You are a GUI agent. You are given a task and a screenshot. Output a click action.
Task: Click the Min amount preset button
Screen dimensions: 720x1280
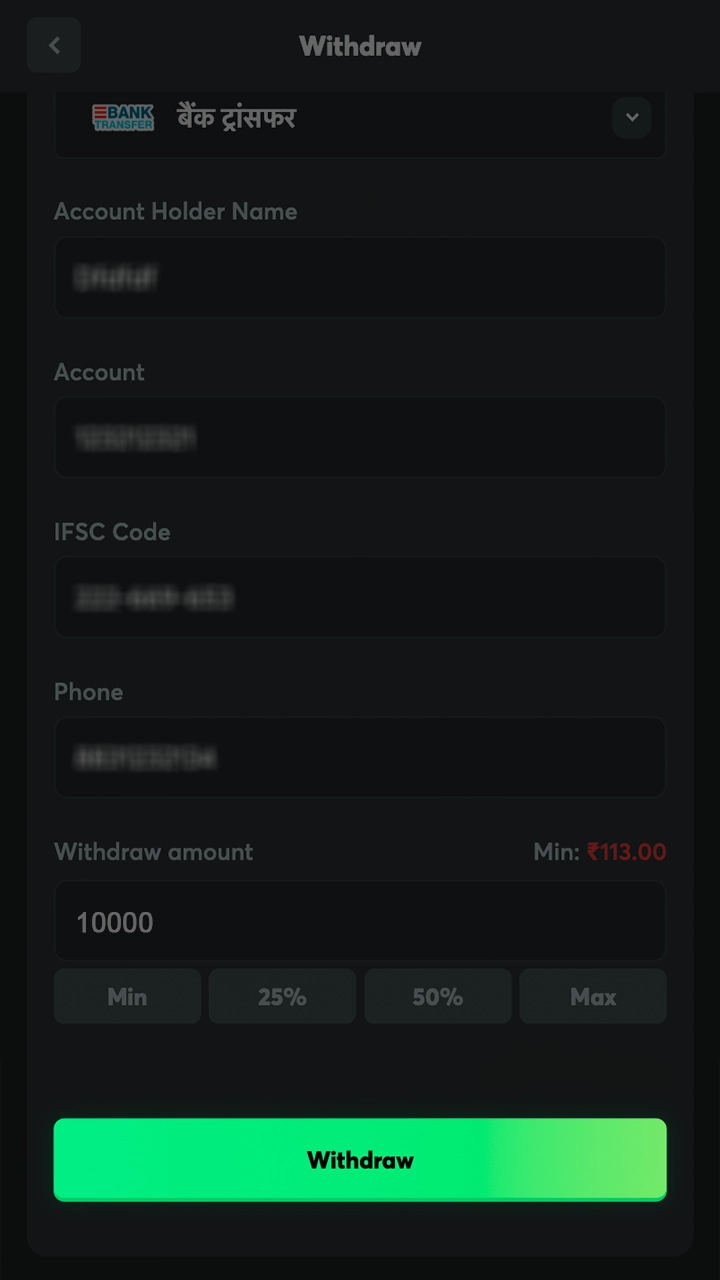click(x=127, y=996)
